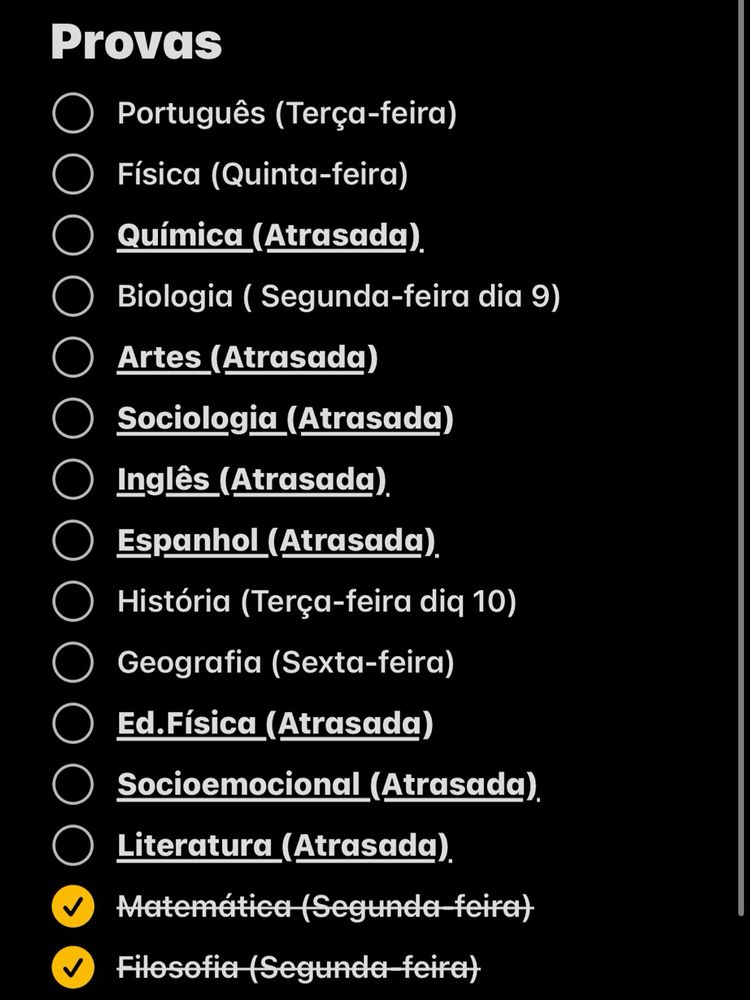Image resolution: width=750 pixels, height=1000 pixels.
Task: Mark História (Terça-feira) as done
Action: click(x=73, y=602)
